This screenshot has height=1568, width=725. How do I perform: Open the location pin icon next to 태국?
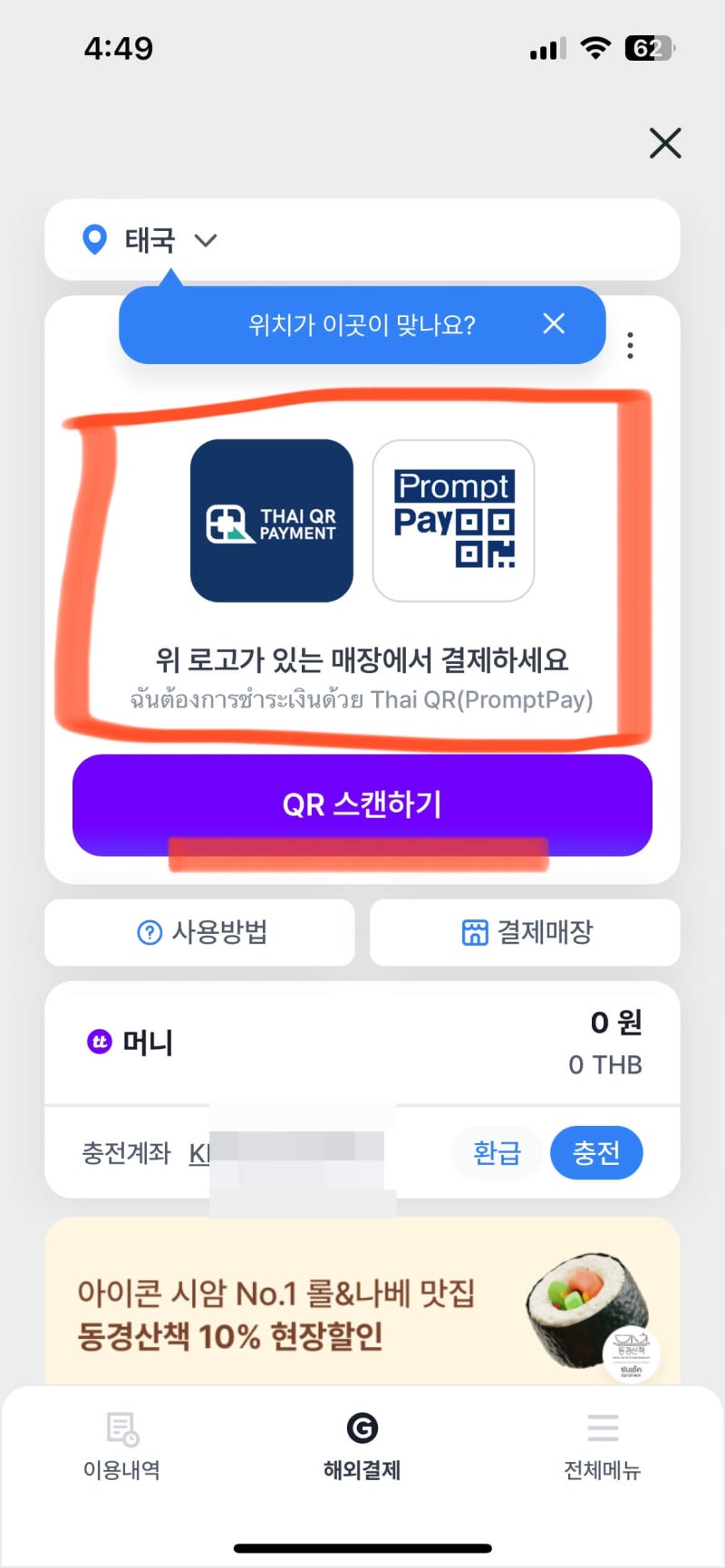click(94, 239)
